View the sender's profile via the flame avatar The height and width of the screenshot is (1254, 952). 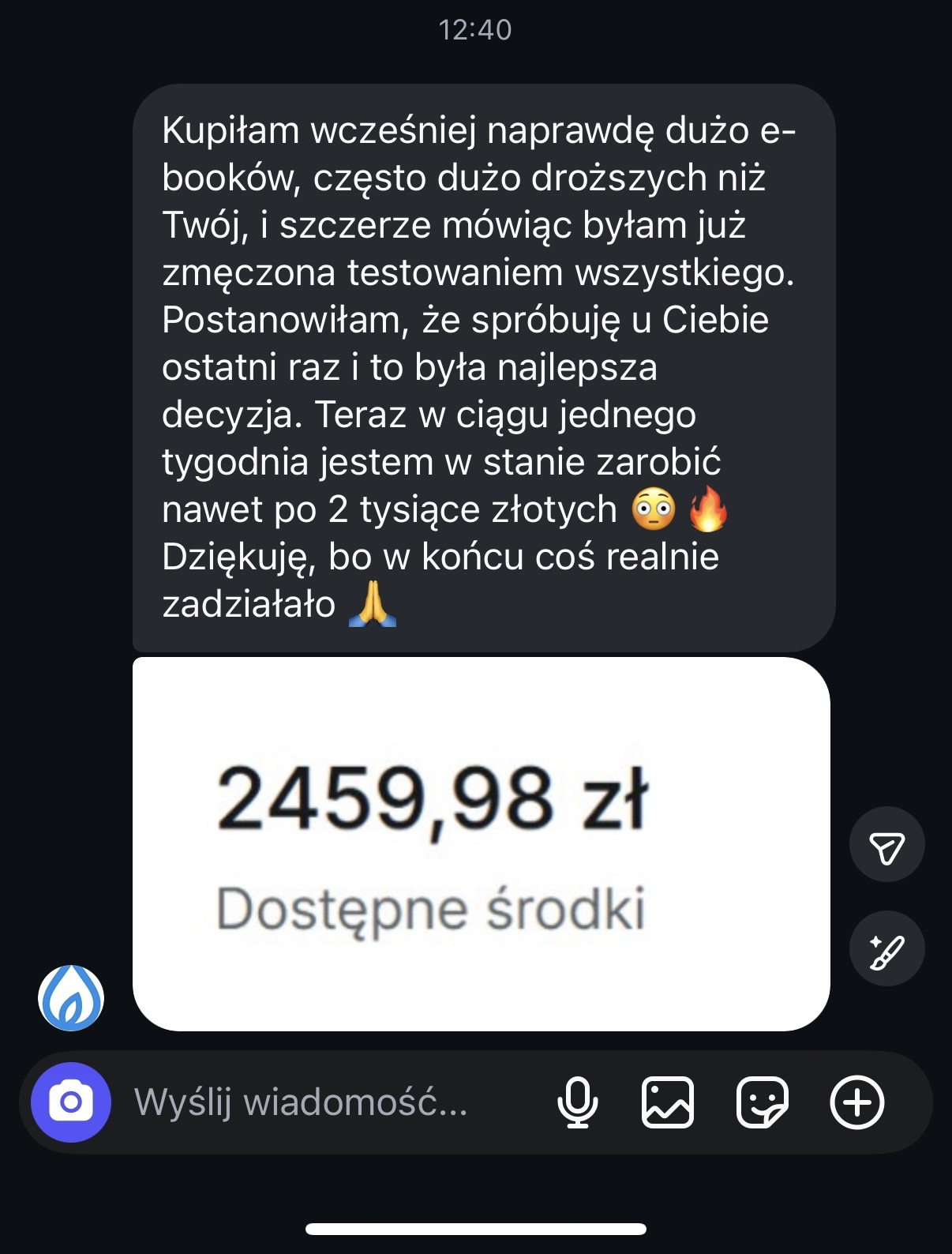(71, 997)
